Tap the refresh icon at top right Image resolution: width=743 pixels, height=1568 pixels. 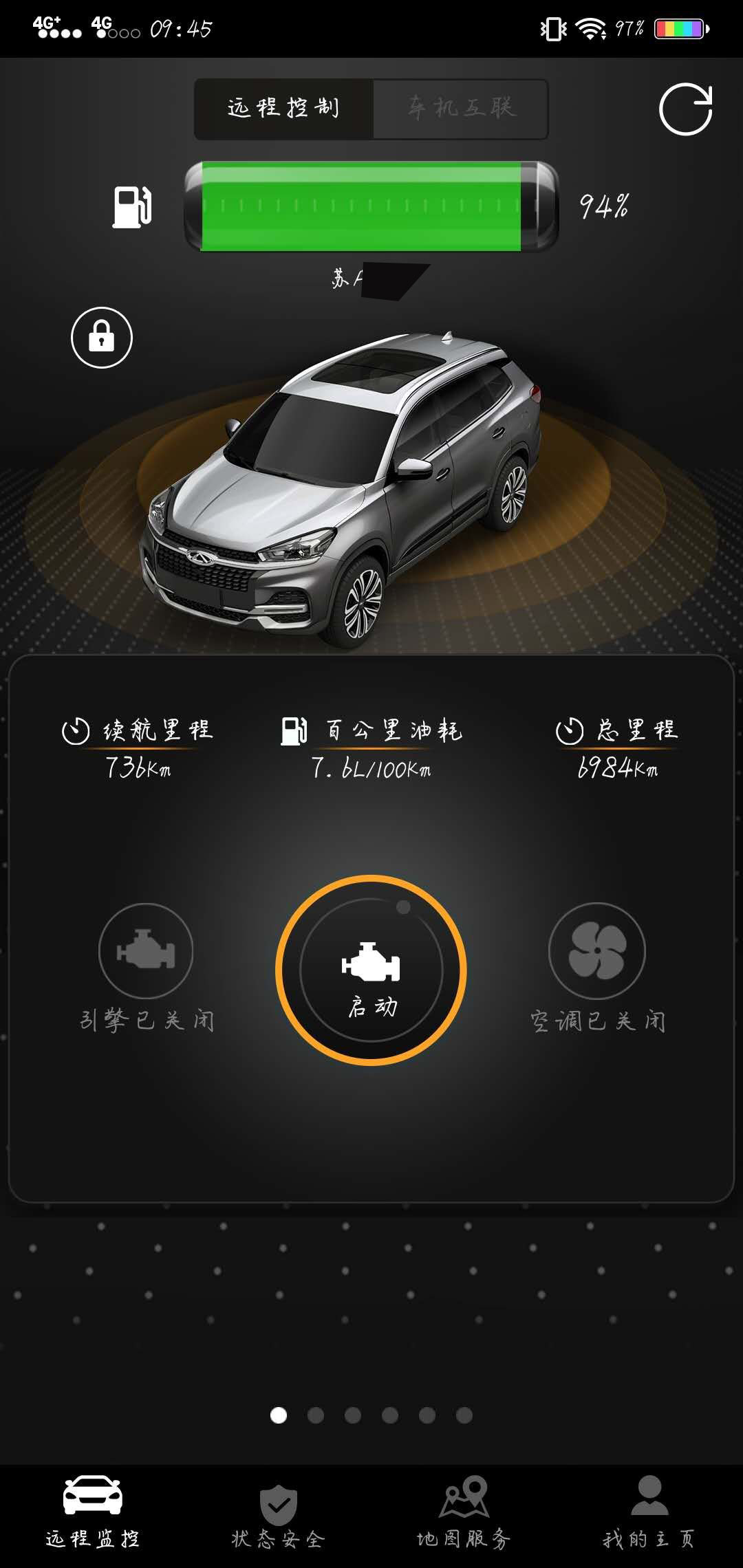[685, 109]
